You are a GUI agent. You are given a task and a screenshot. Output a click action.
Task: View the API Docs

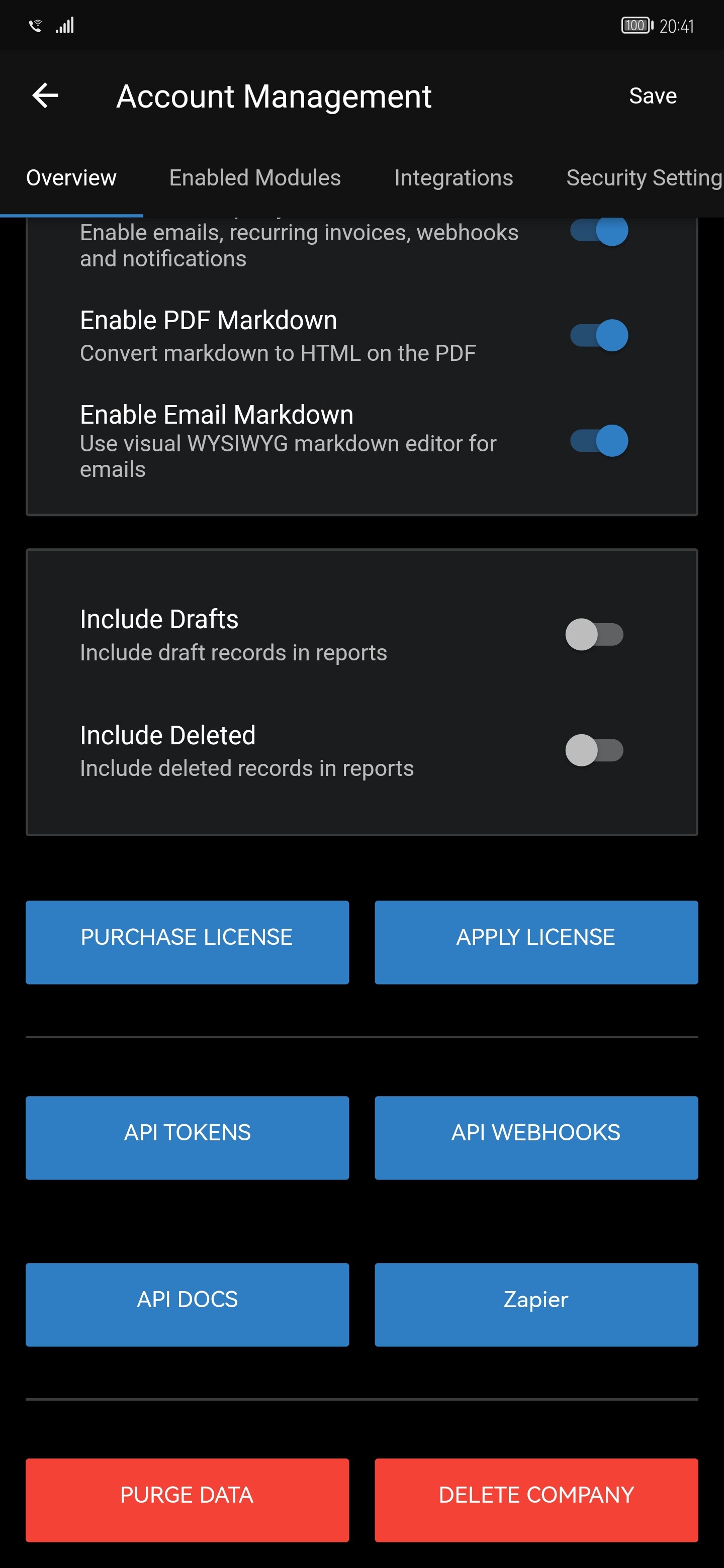(x=187, y=1304)
